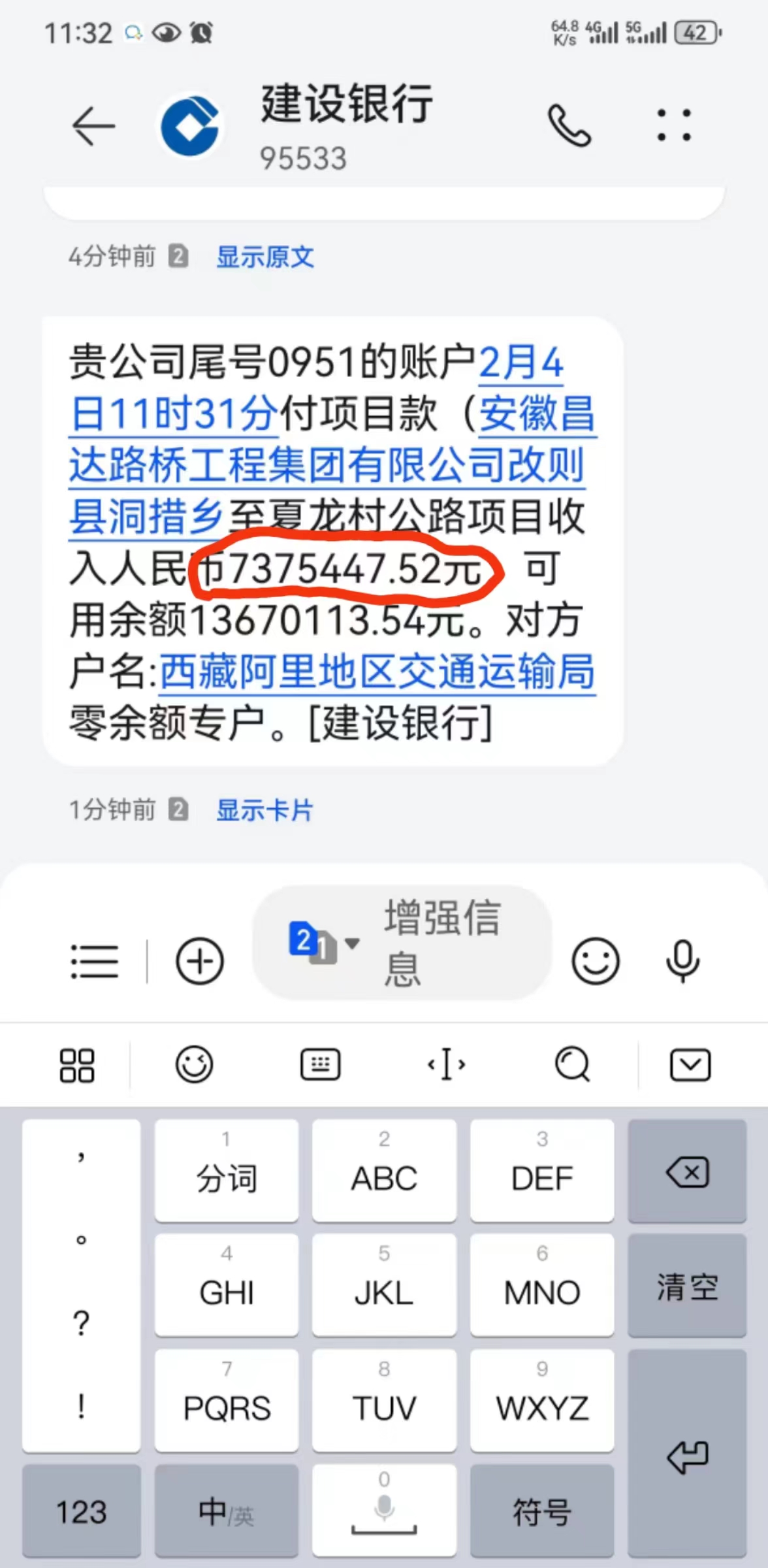Open the emoji picker in compose bar
Viewport: 768px width, 1568px height.
click(x=595, y=961)
